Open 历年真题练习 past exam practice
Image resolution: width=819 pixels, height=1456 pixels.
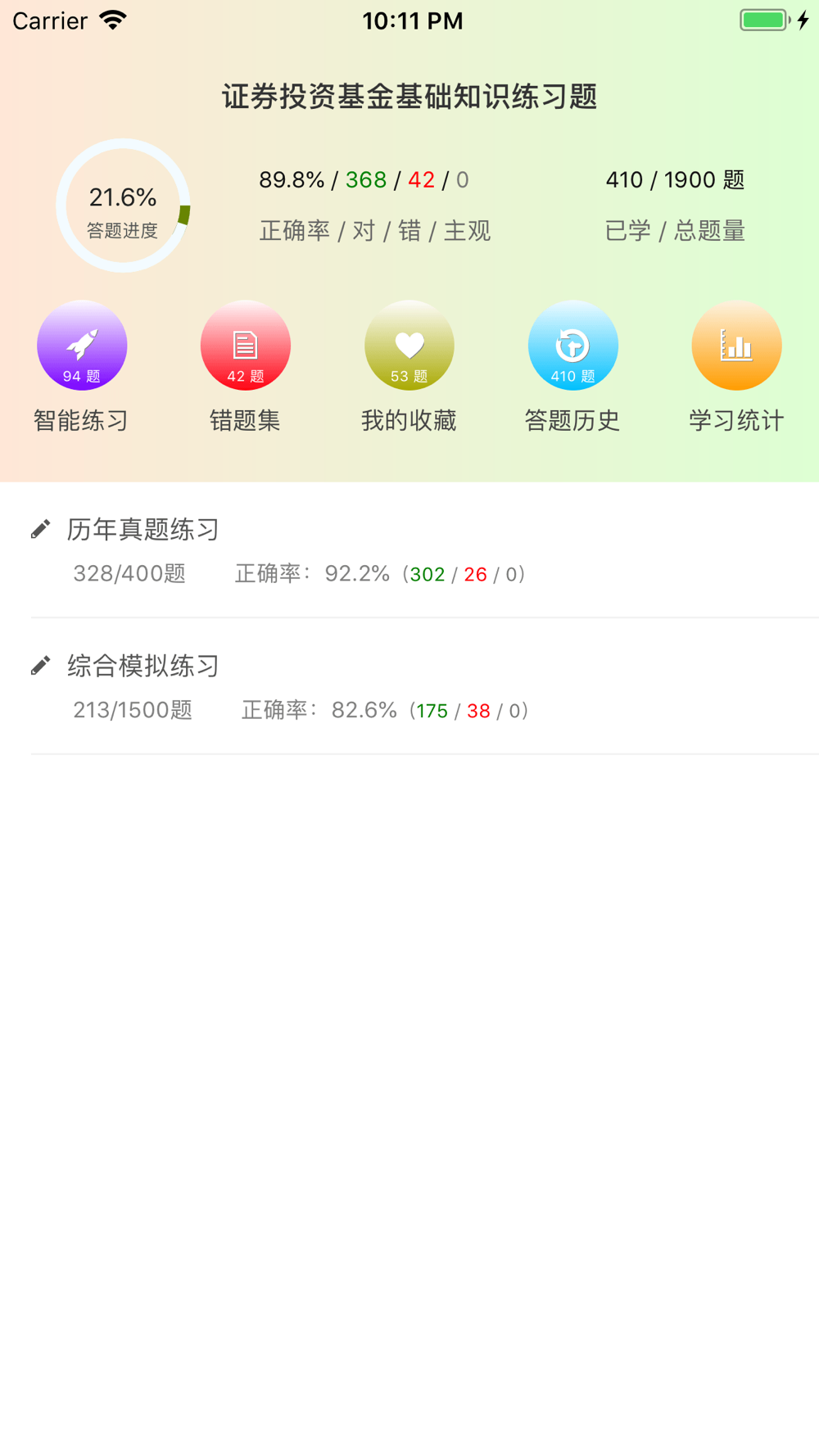pos(424,550)
